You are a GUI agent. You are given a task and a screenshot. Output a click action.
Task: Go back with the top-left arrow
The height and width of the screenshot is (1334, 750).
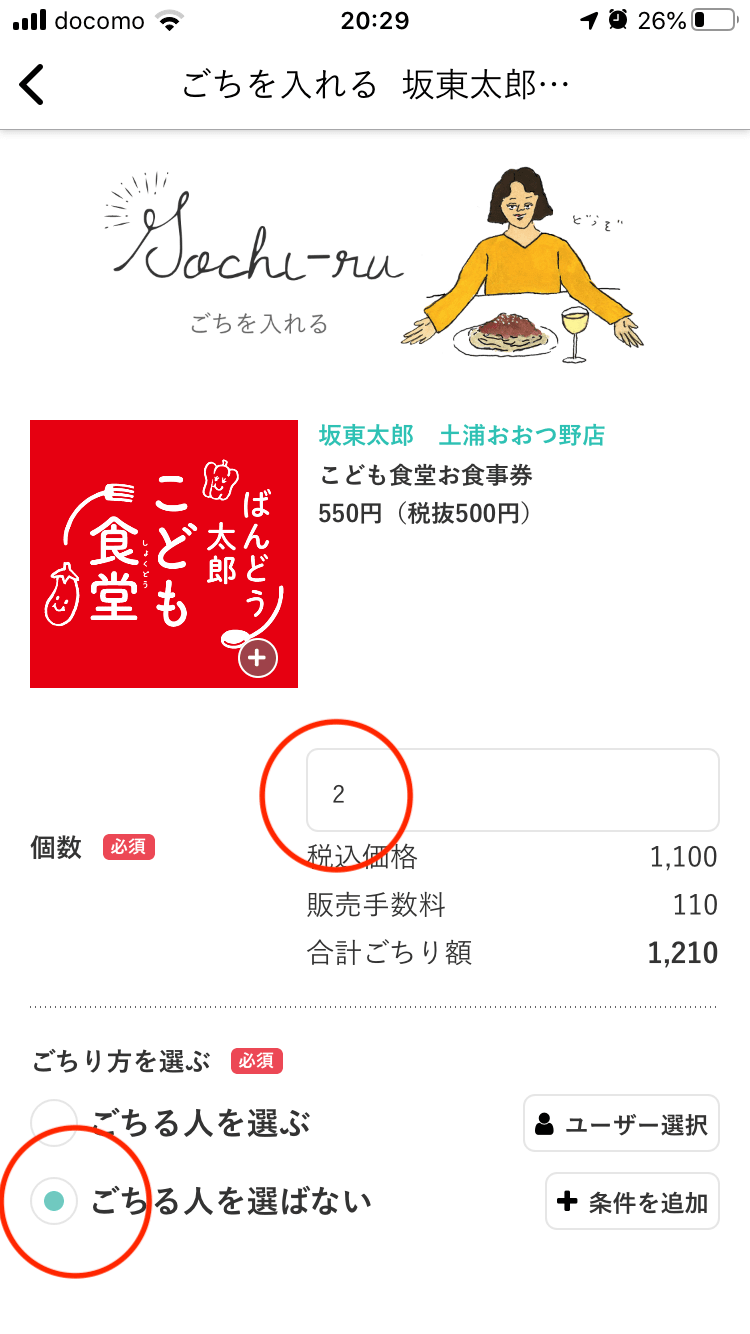pos(32,85)
